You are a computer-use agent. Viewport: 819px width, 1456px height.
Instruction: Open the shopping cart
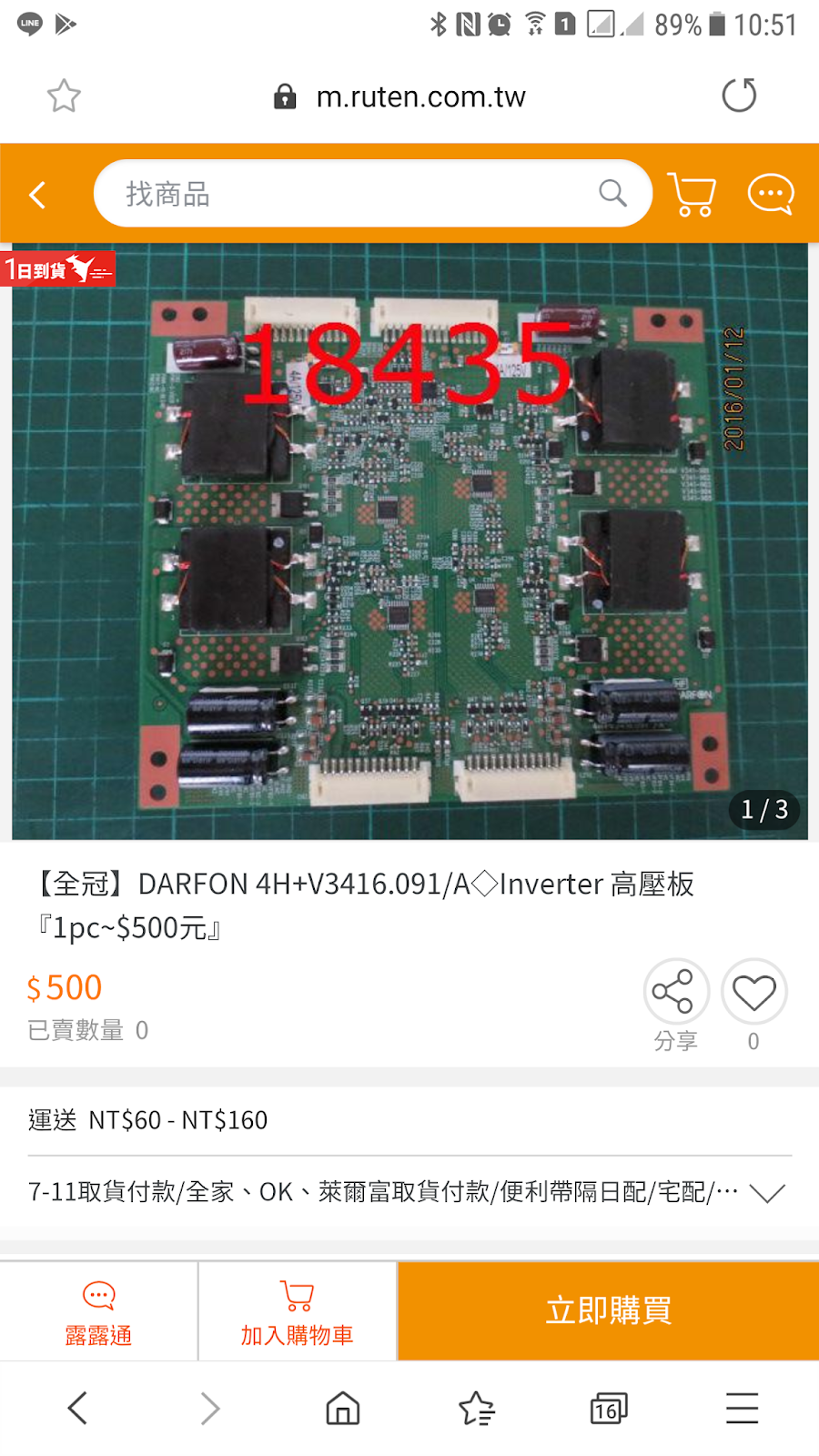[692, 194]
